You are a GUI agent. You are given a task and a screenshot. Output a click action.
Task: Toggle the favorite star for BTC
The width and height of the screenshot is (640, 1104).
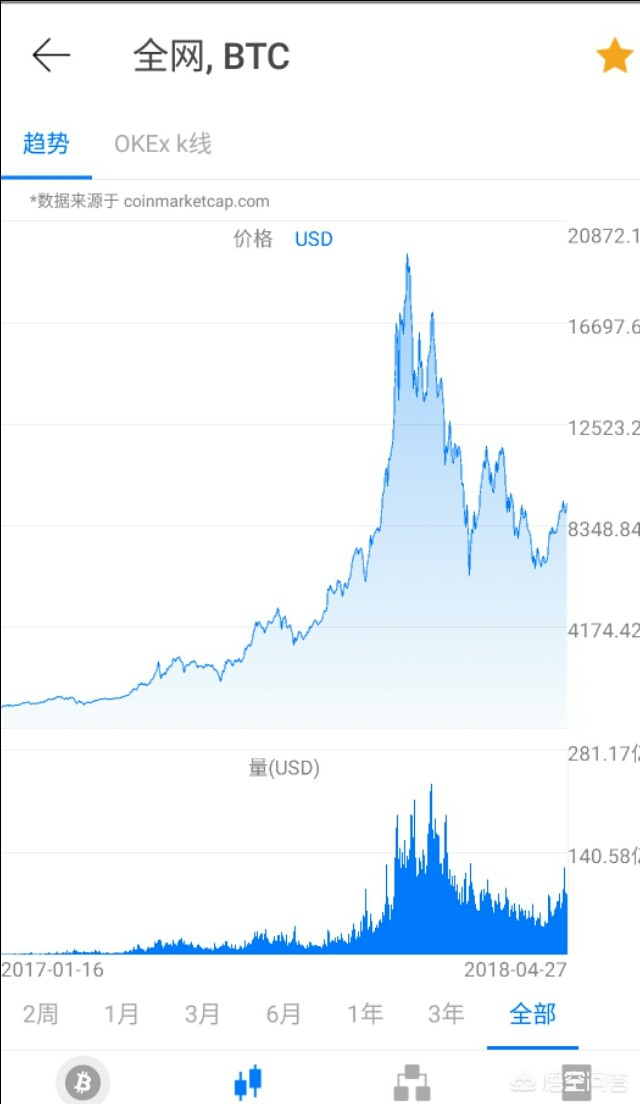614,57
